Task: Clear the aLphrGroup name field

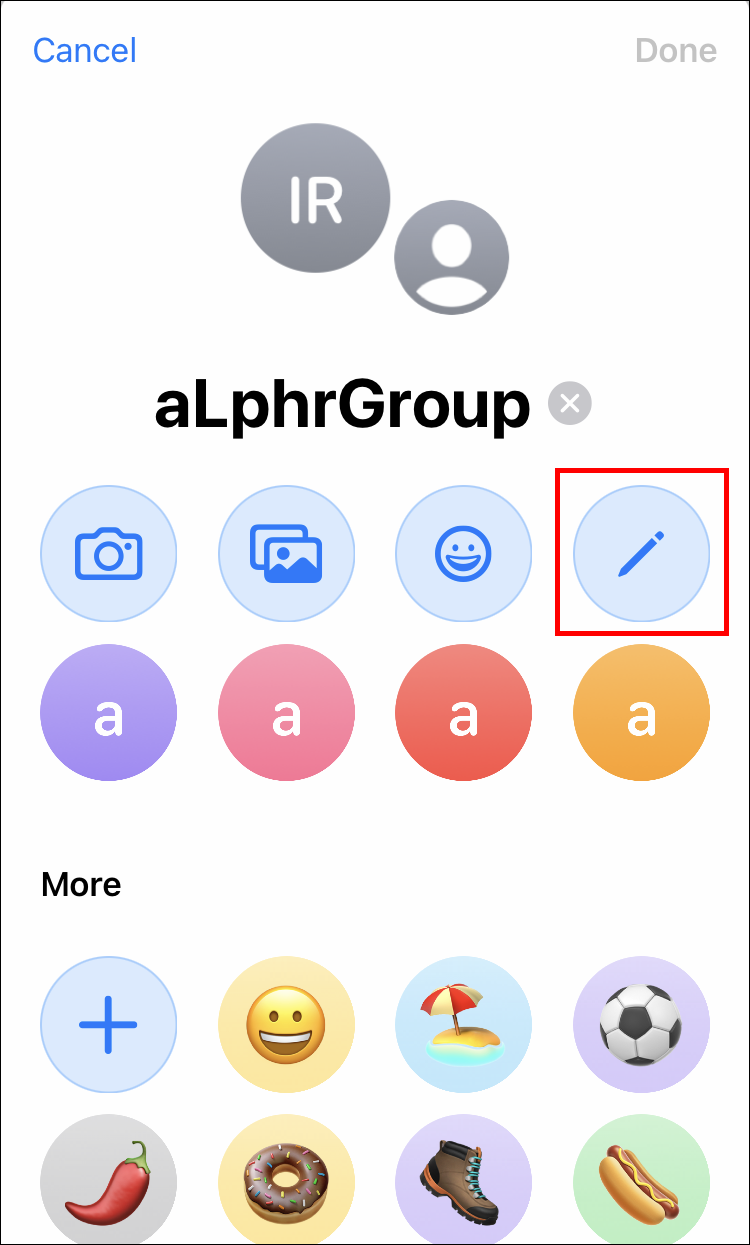Action: click(570, 404)
